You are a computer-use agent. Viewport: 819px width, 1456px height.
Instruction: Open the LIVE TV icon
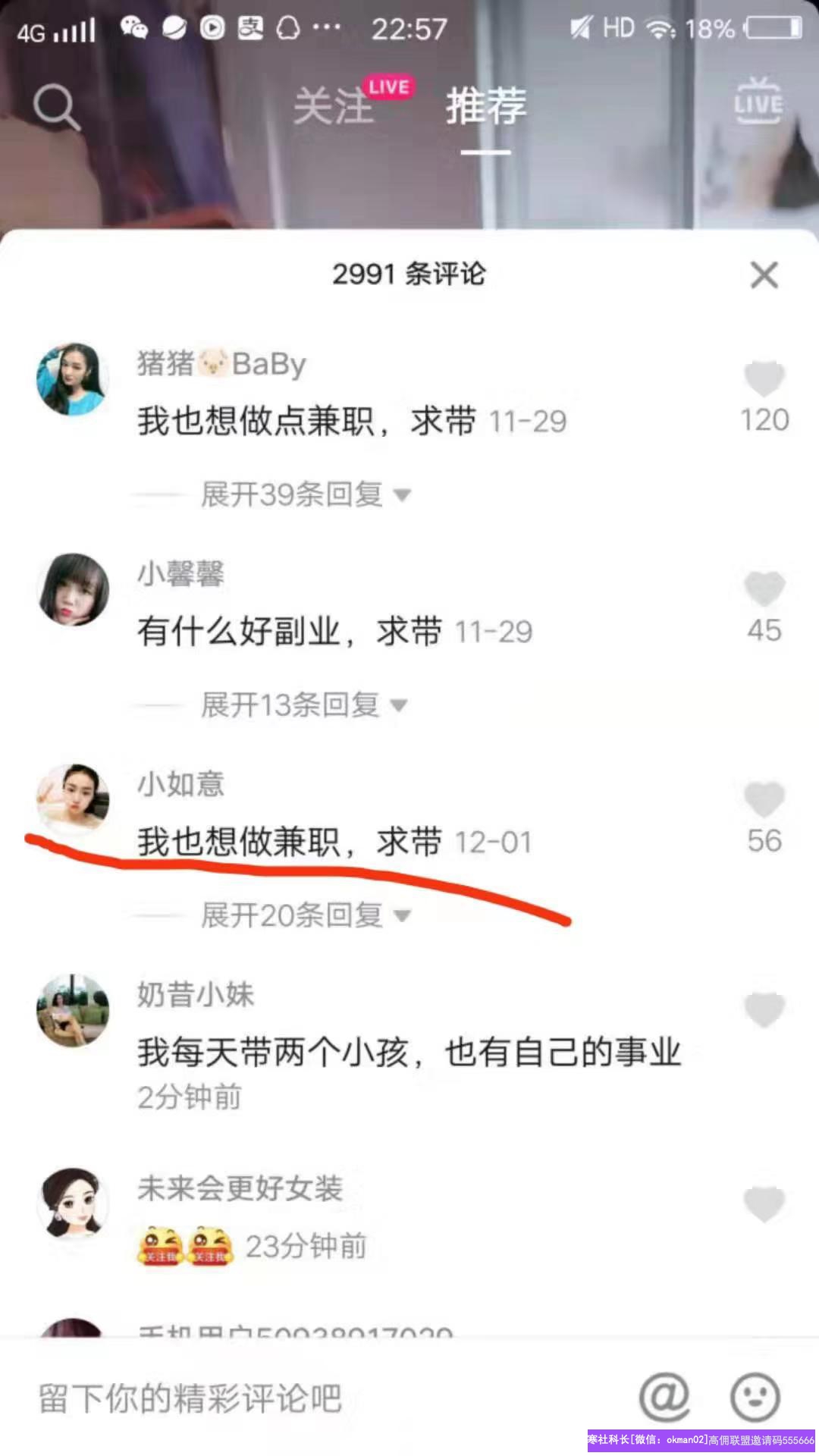click(758, 101)
